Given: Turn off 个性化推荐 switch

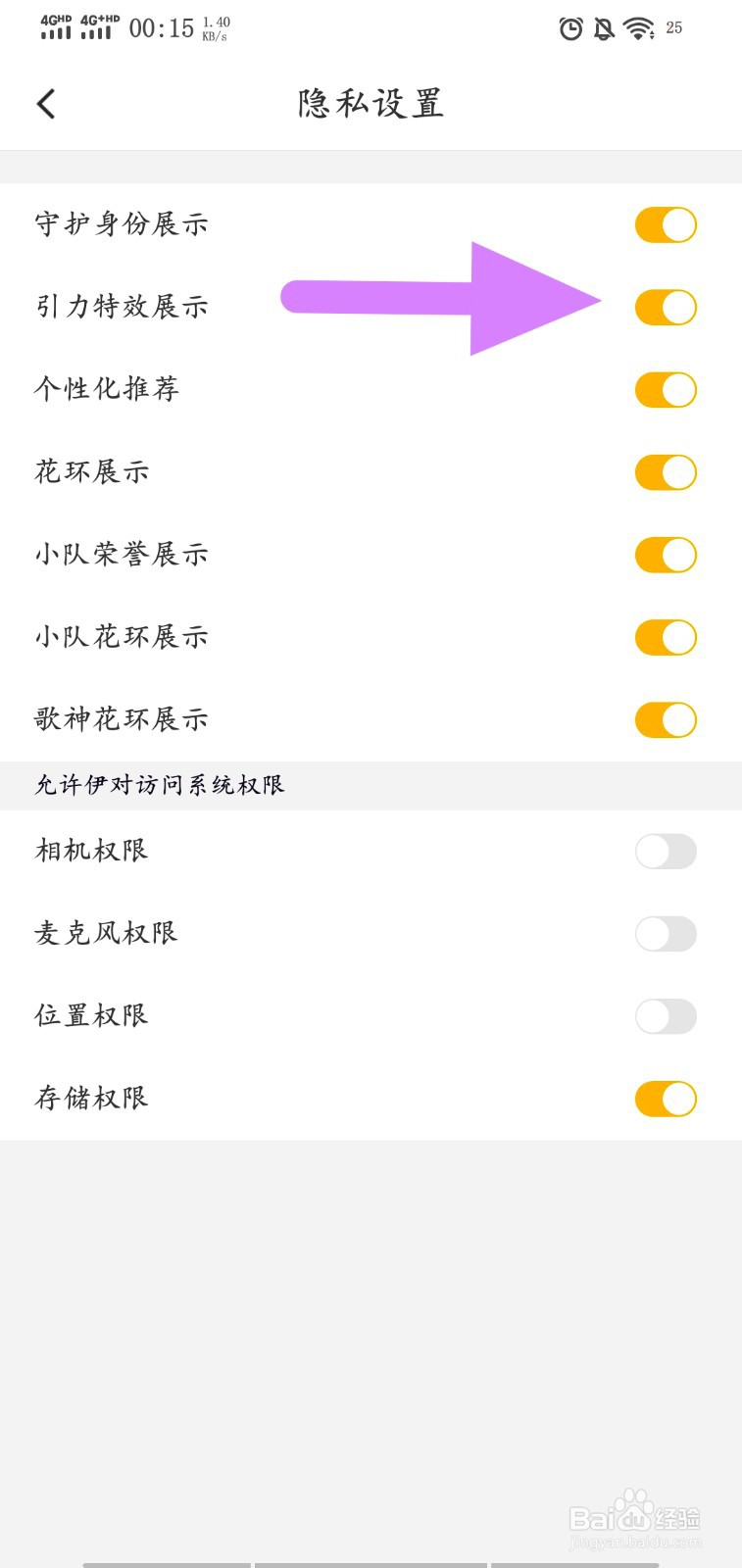Looking at the screenshot, I should pyautogui.click(x=666, y=390).
